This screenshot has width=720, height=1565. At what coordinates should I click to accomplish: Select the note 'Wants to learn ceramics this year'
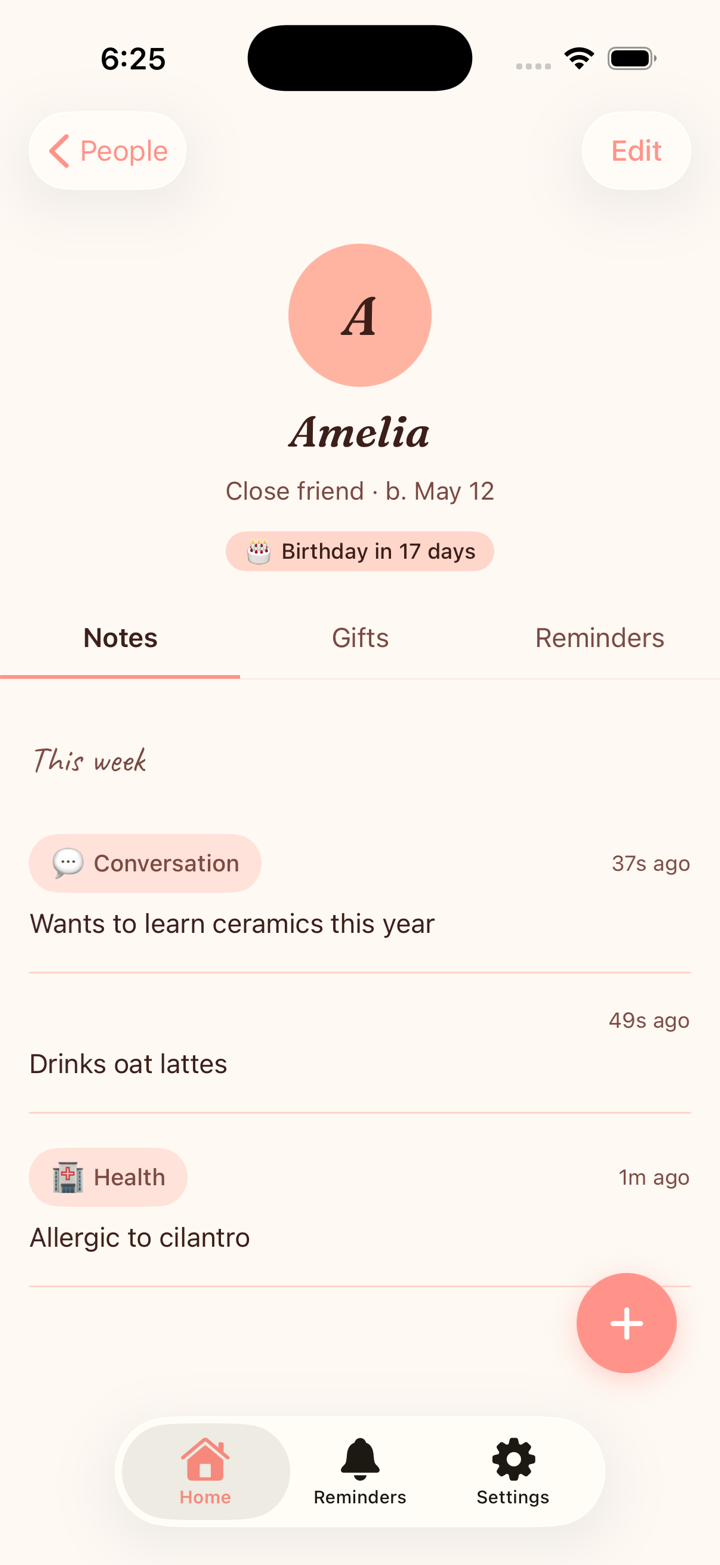(x=232, y=923)
